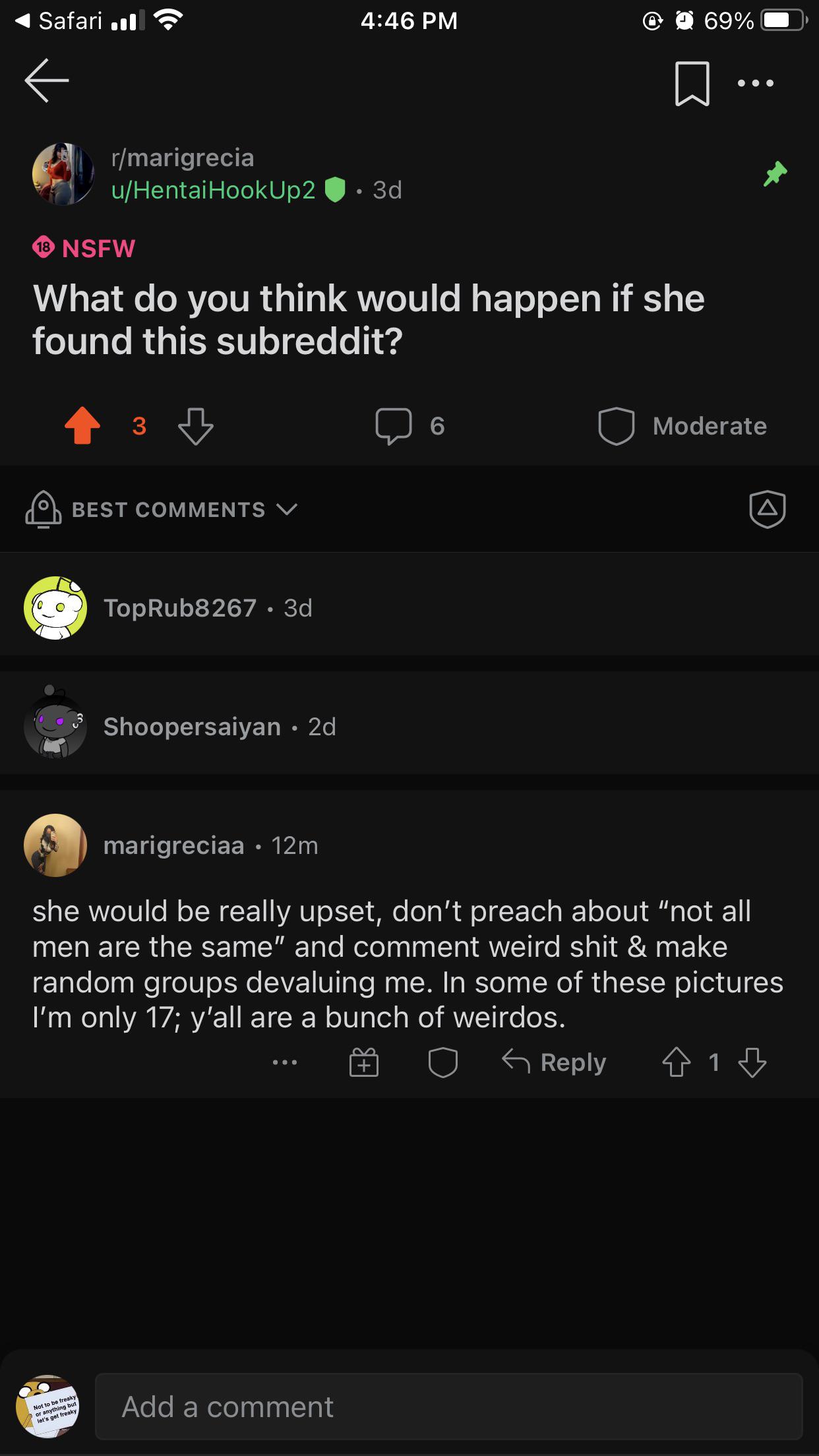The width and height of the screenshot is (819, 1456).
Task: Bookmark this post
Action: coord(692,83)
